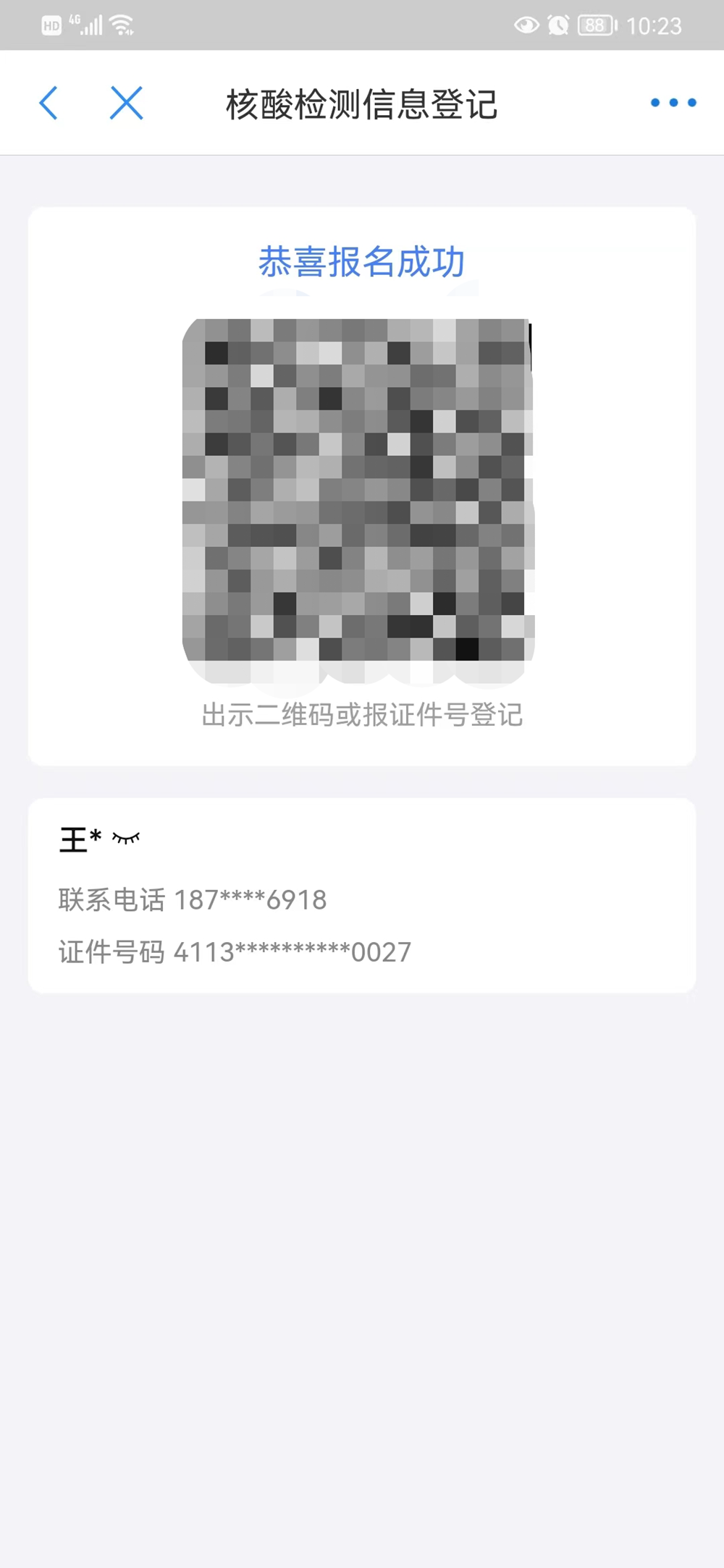Reveal hidden personal info with eye icon
724x1568 pixels.
pyautogui.click(x=126, y=839)
